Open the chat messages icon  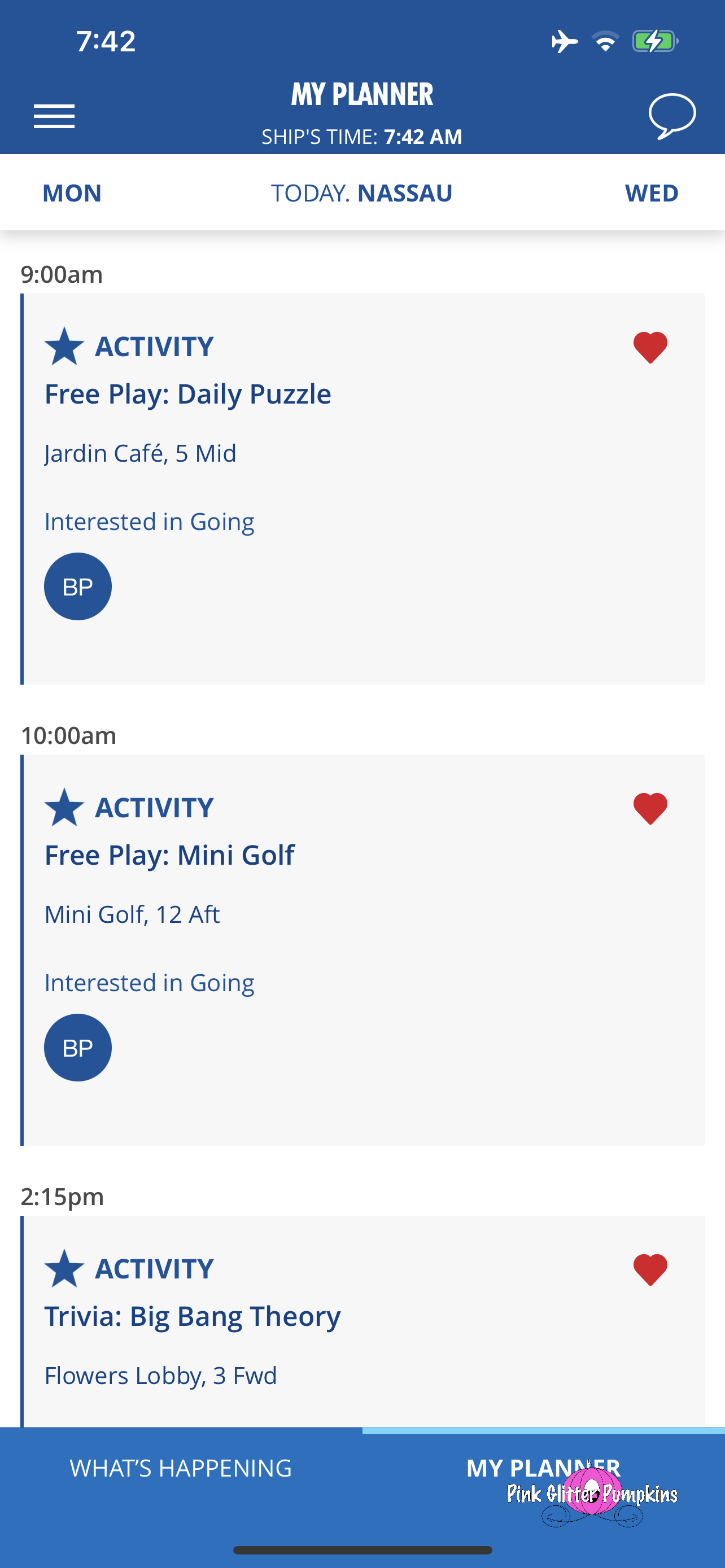coord(671,116)
